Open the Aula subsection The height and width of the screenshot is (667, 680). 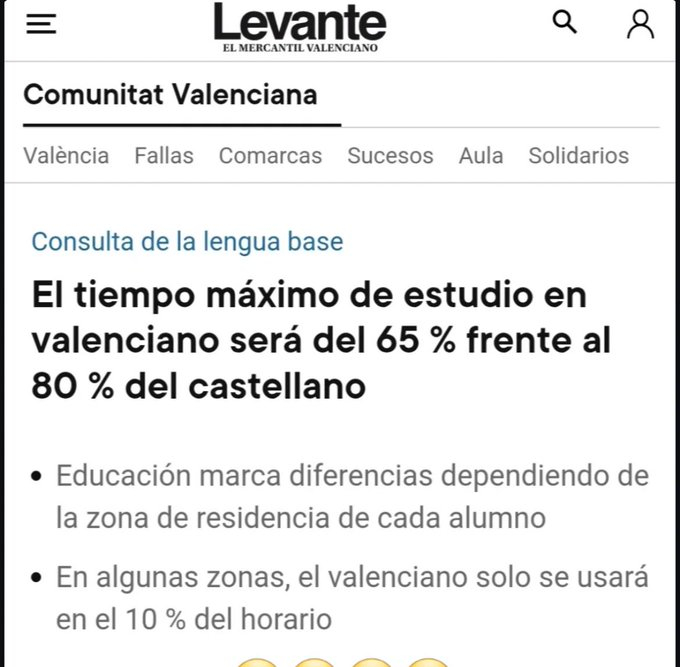coord(481,155)
